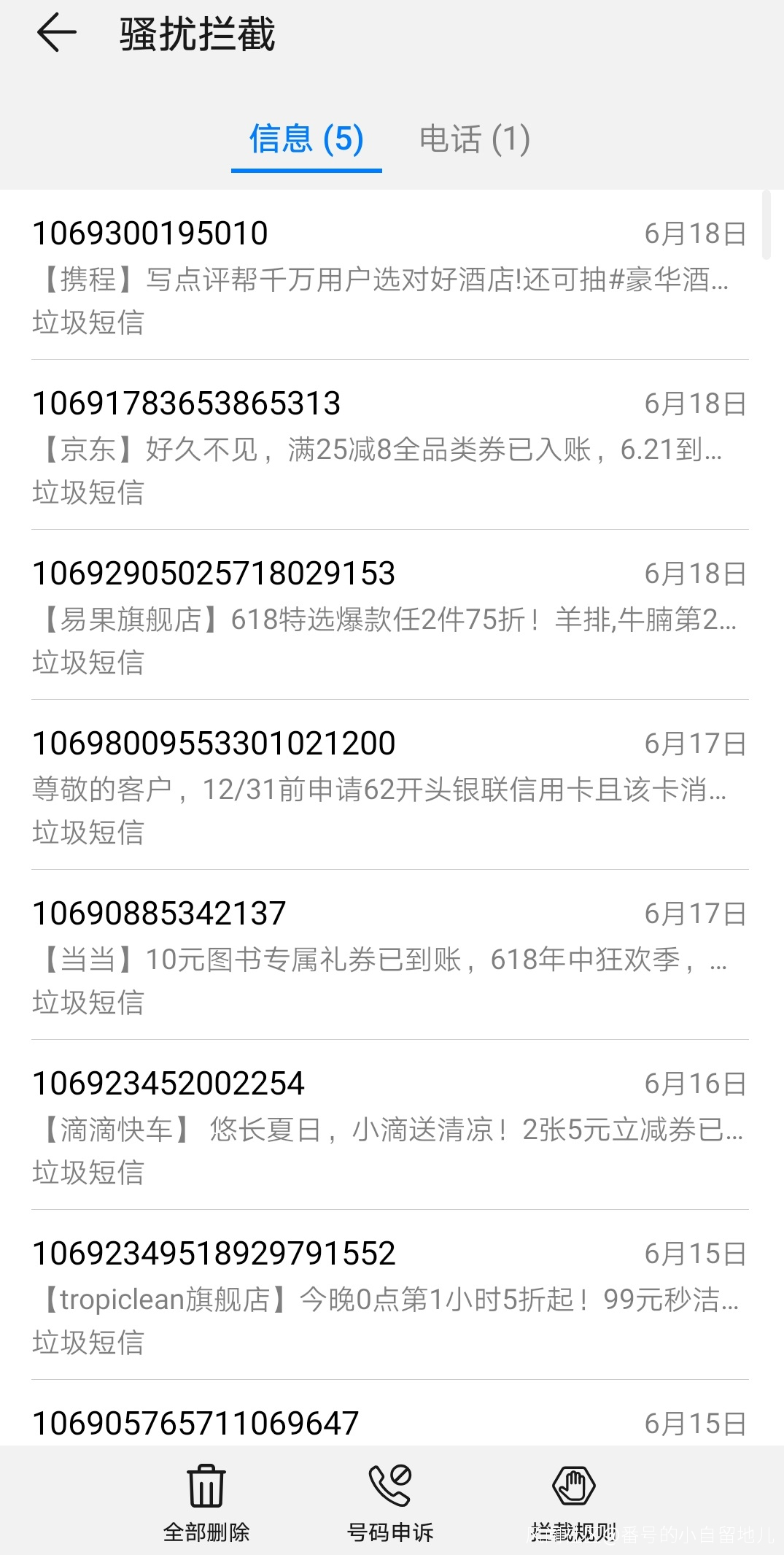
Task: Switch to the 电话 (1) tab
Action: [x=474, y=139]
